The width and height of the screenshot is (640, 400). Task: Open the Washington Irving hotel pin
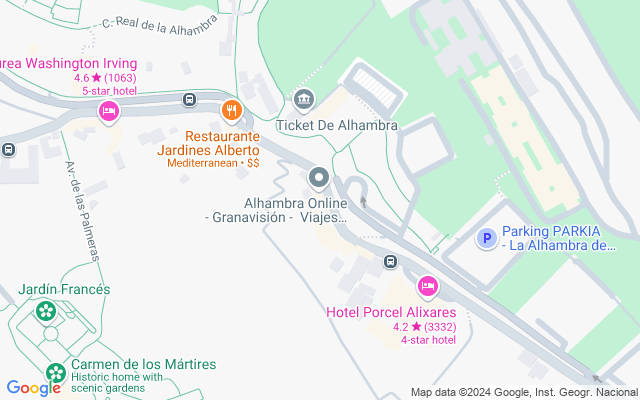point(108,113)
